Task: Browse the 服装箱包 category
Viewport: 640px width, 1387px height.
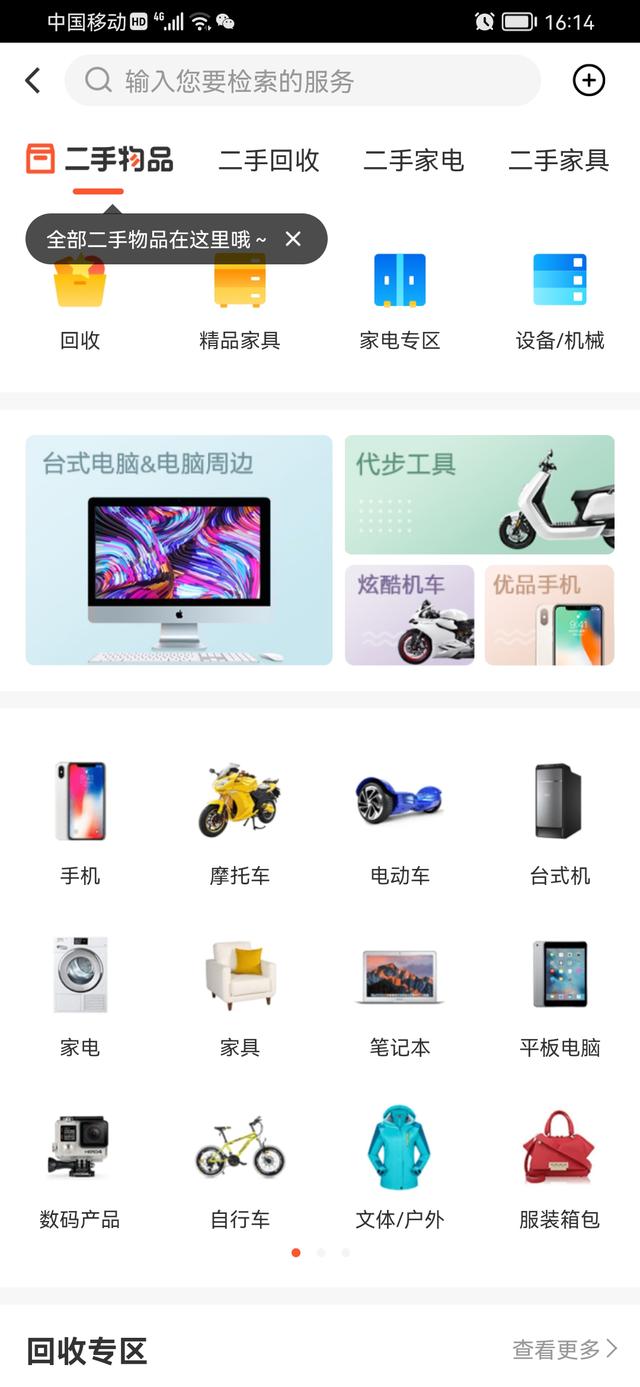Action: coord(559,1166)
